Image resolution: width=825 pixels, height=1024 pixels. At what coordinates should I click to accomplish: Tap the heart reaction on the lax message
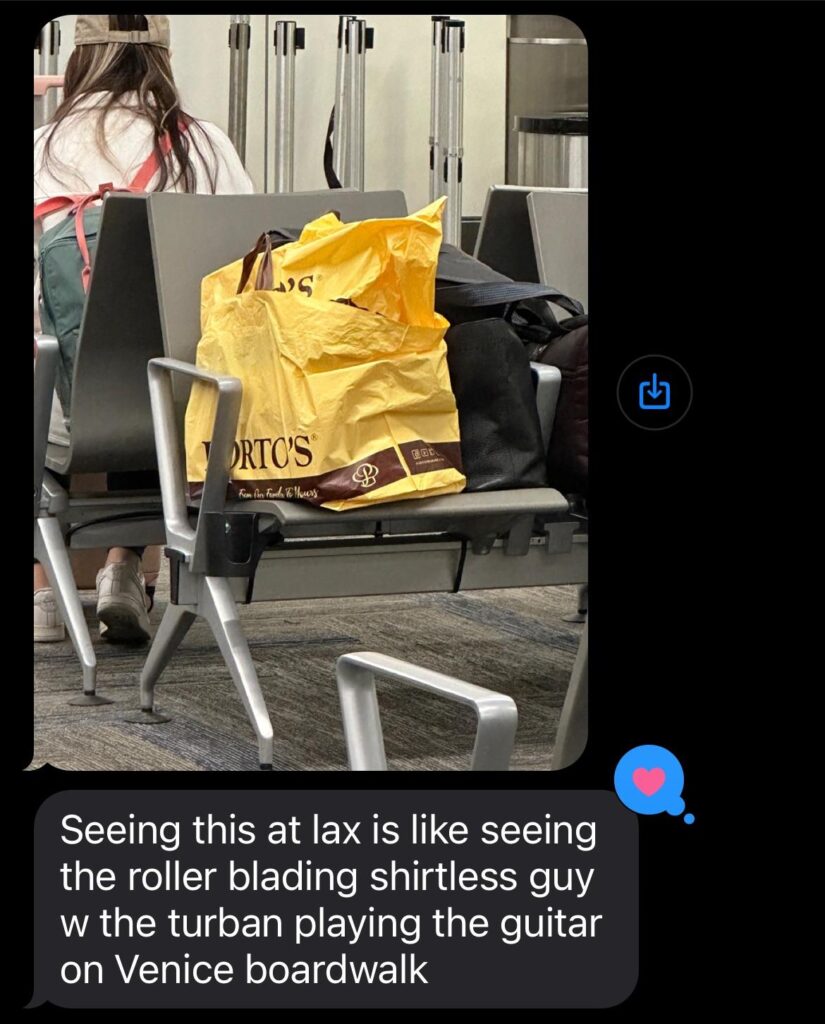tap(648, 780)
